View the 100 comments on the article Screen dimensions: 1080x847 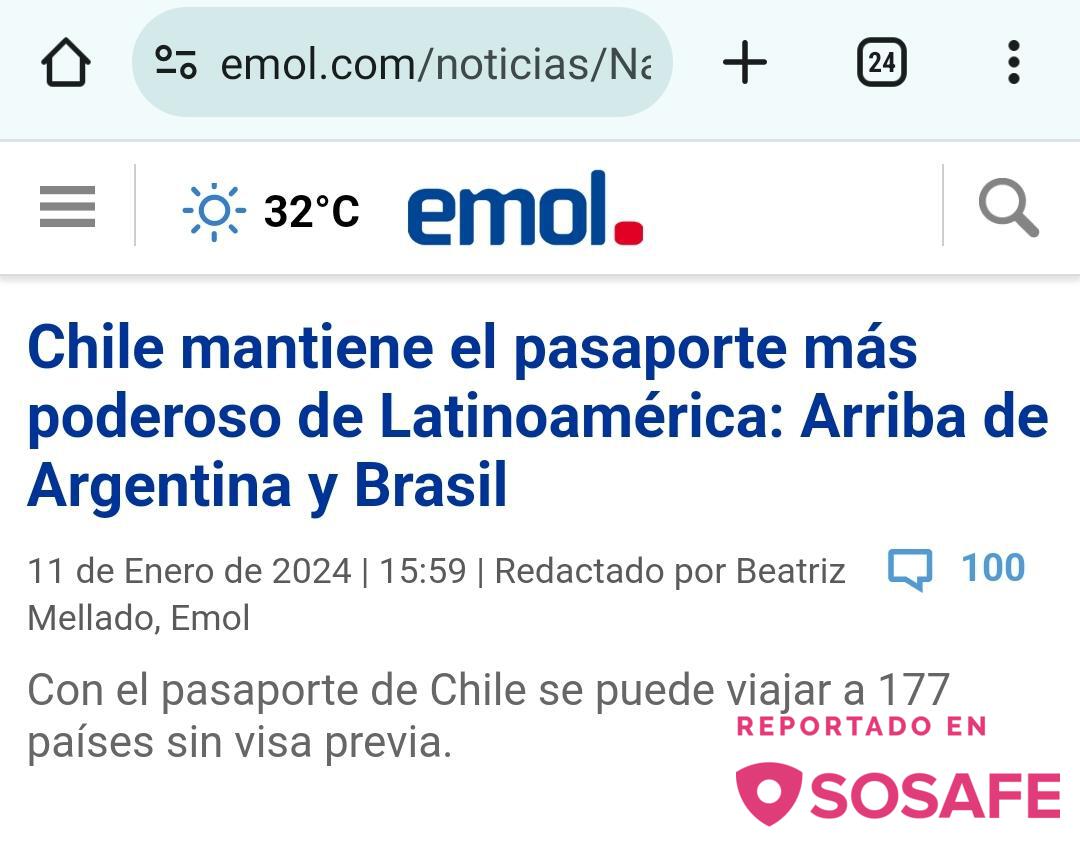click(x=955, y=569)
